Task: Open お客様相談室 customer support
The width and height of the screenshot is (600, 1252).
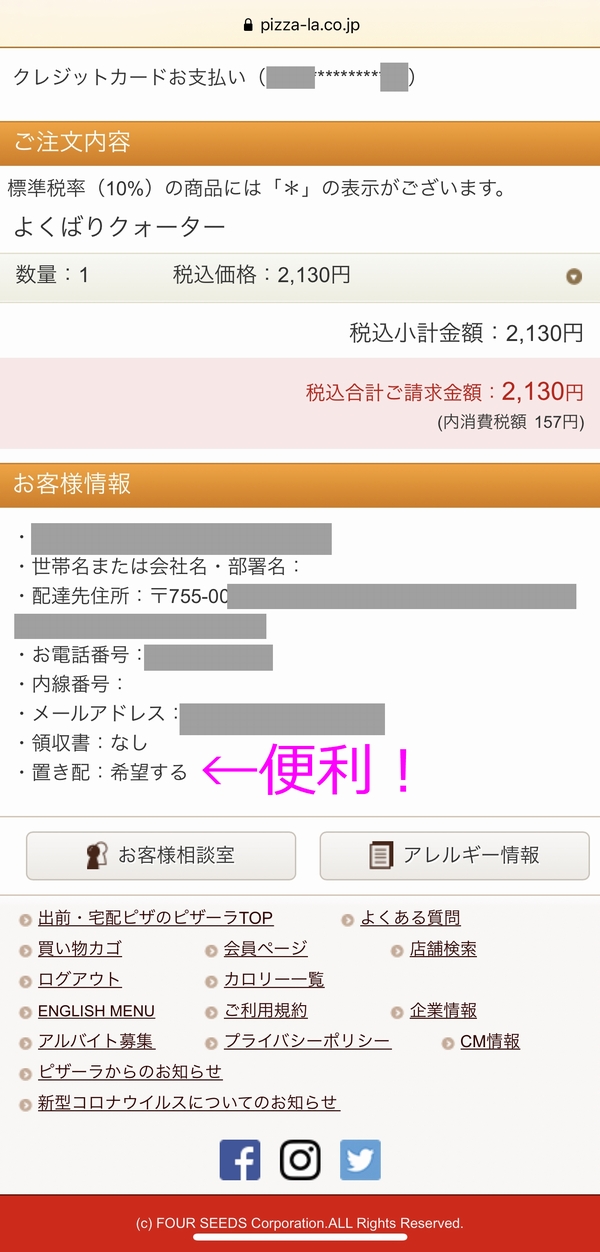Action: [x=161, y=855]
